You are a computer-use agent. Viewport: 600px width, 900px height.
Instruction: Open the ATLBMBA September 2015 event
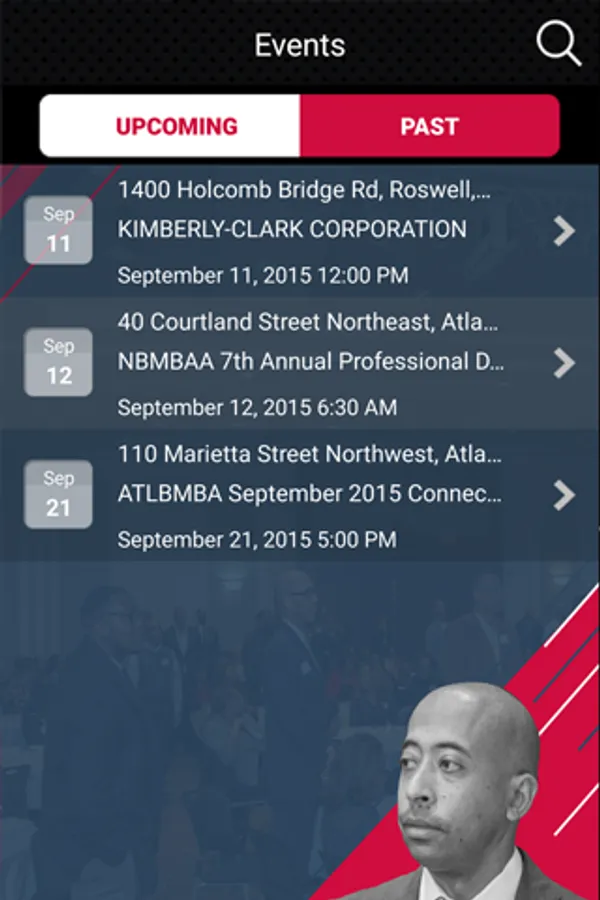[300, 495]
